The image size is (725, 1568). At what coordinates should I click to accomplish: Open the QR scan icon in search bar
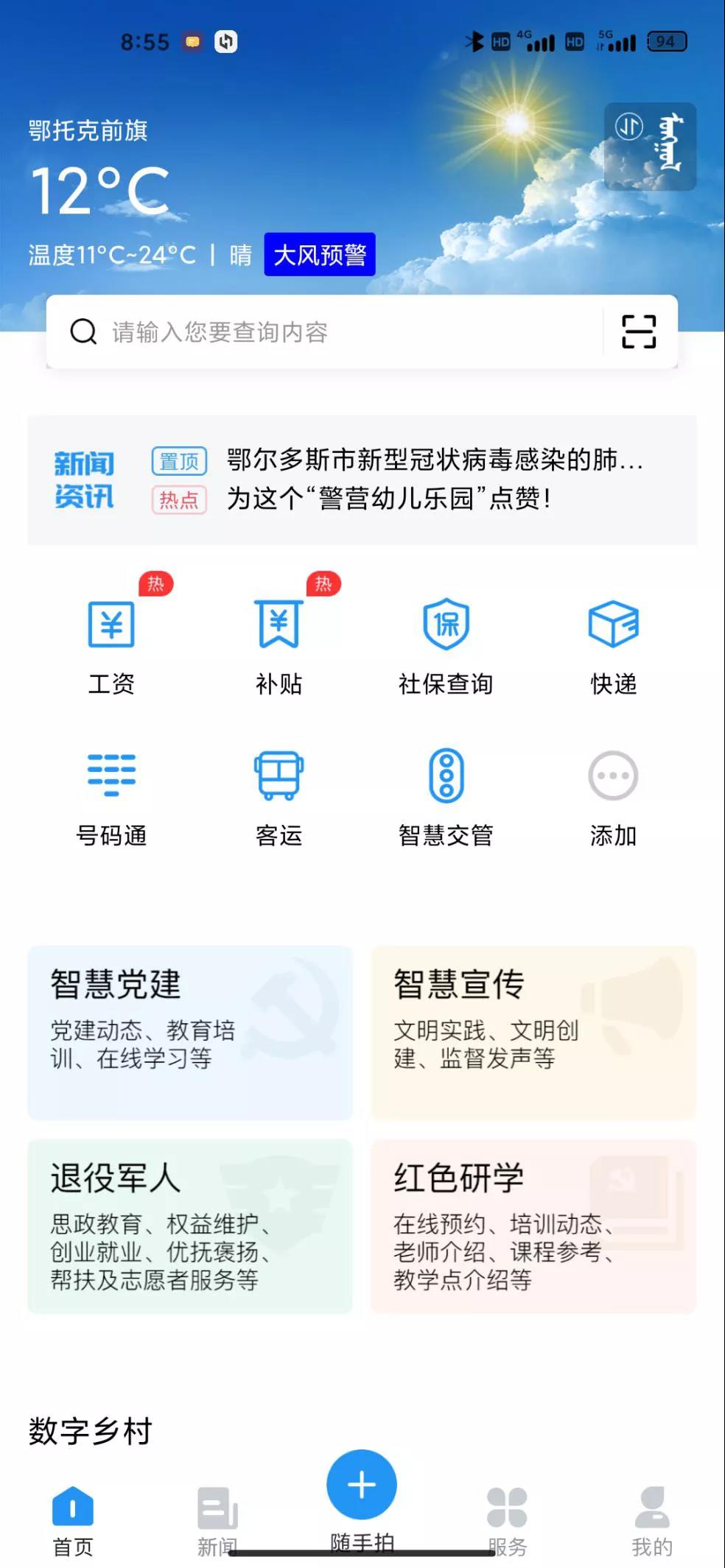click(638, 331)
